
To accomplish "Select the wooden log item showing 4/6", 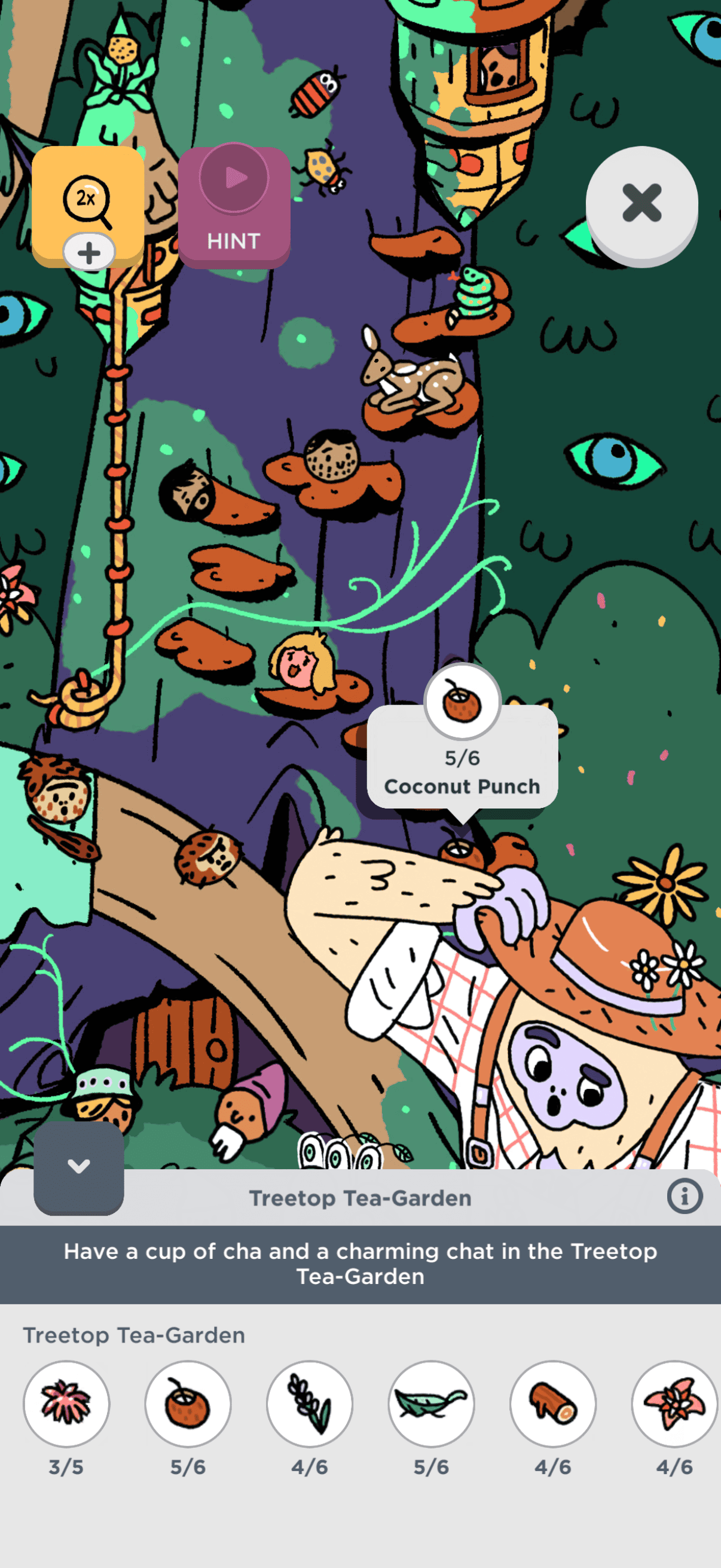I will (x=552, y=1403).
